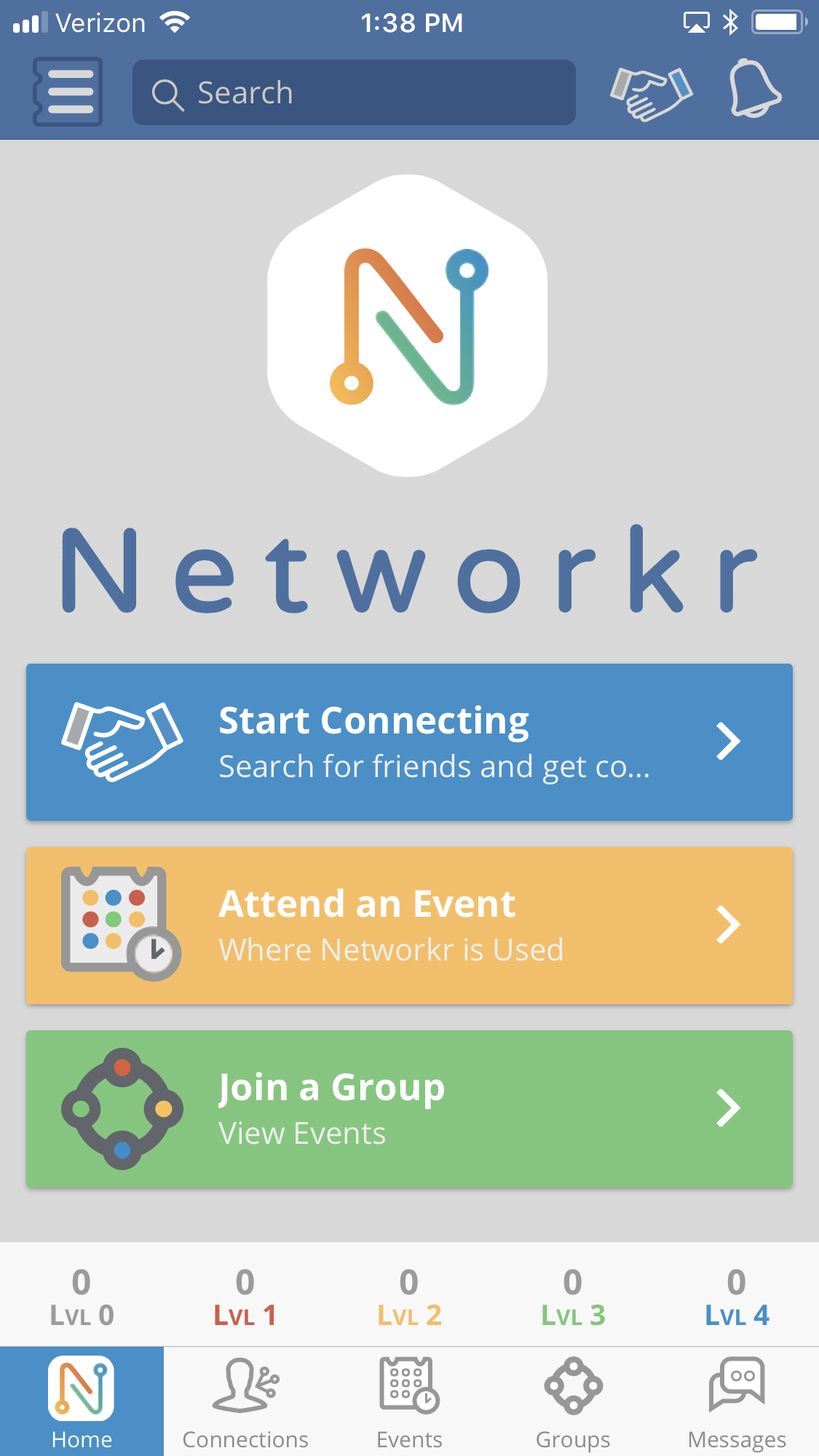Open the hamburger menu
The image size is (819, 1456).
68,92
